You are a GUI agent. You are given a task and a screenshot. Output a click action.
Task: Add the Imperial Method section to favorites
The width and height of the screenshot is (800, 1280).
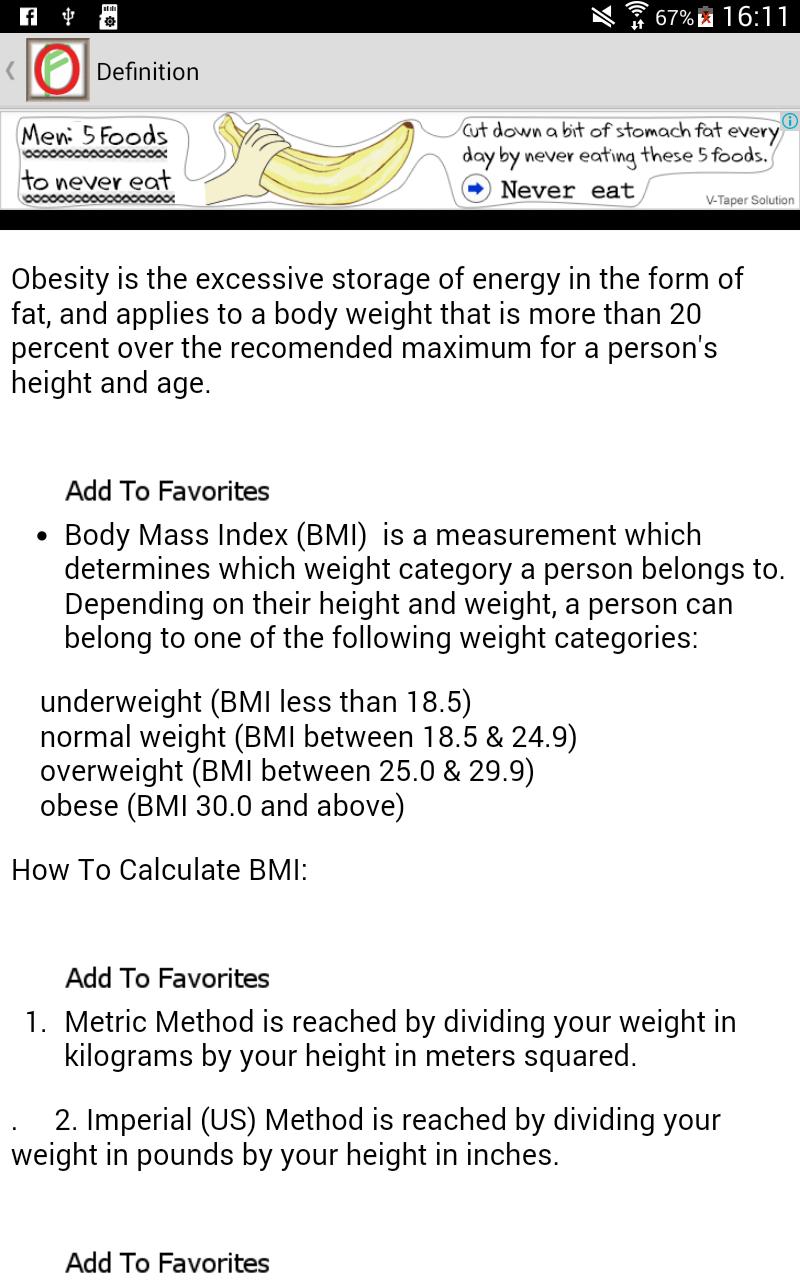(x=168, y=1263)
